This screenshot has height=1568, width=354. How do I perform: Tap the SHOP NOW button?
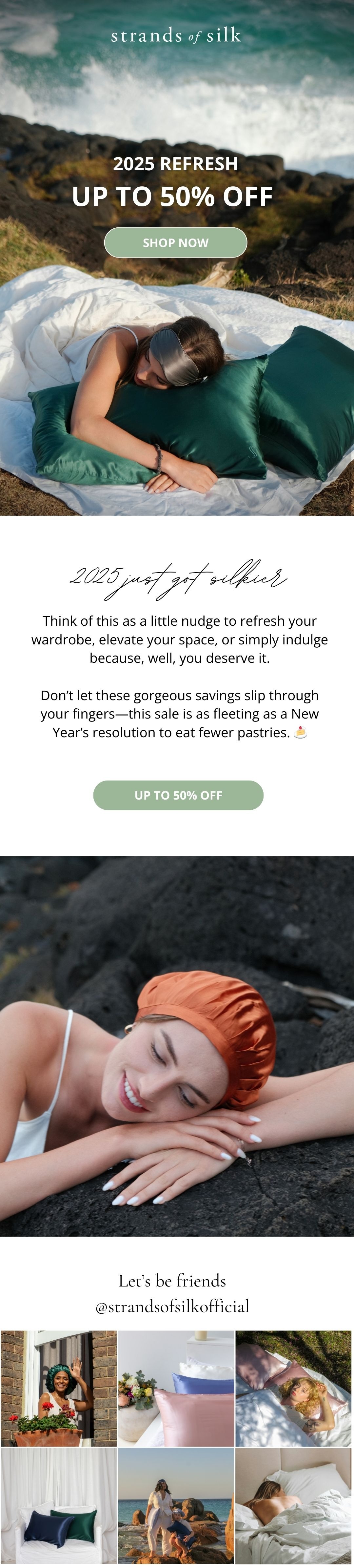click(175, 242)
